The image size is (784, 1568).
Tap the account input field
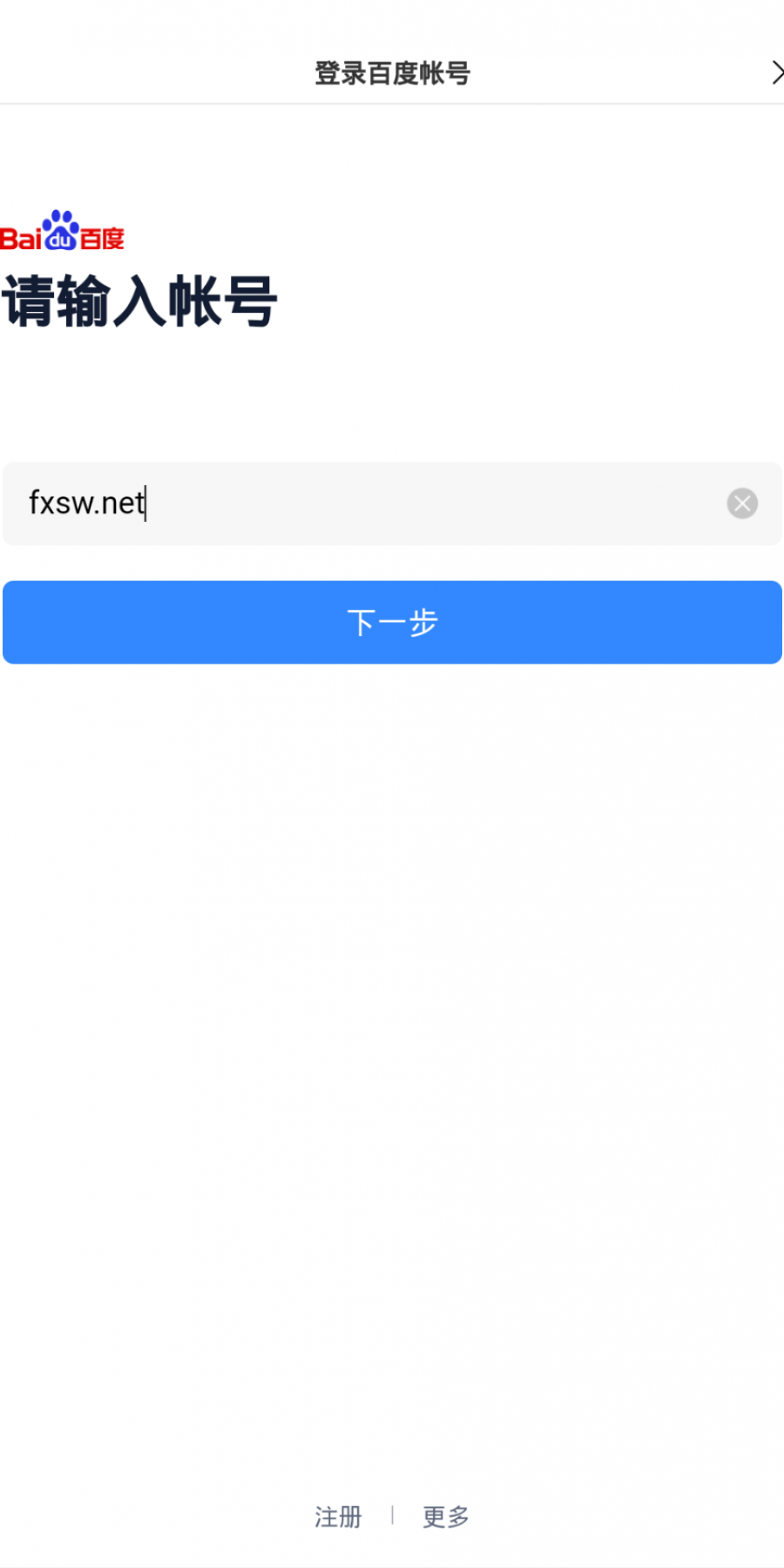tap(392, 504)
